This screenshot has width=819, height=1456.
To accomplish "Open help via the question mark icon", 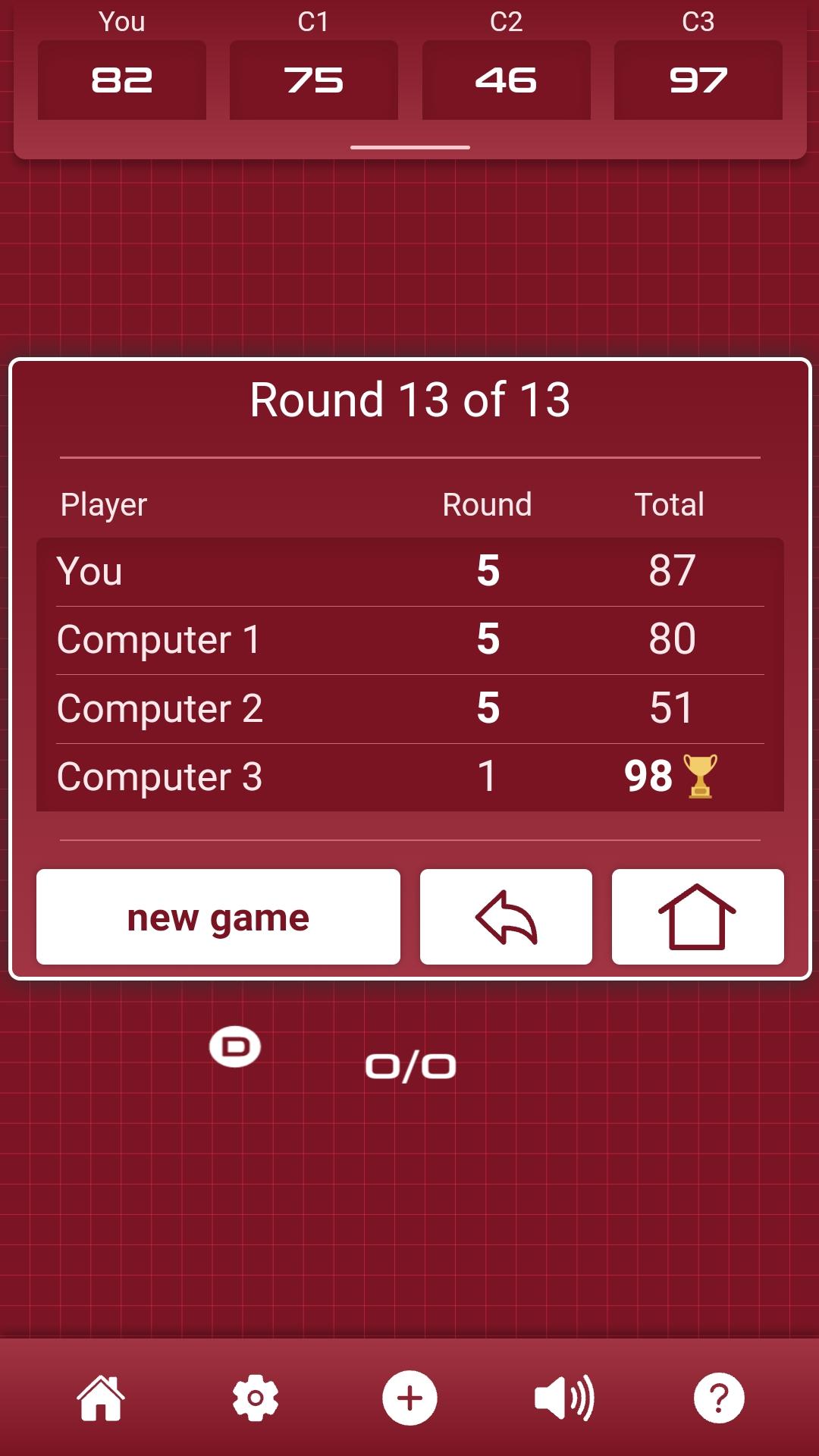I will tap(718, 1398).
